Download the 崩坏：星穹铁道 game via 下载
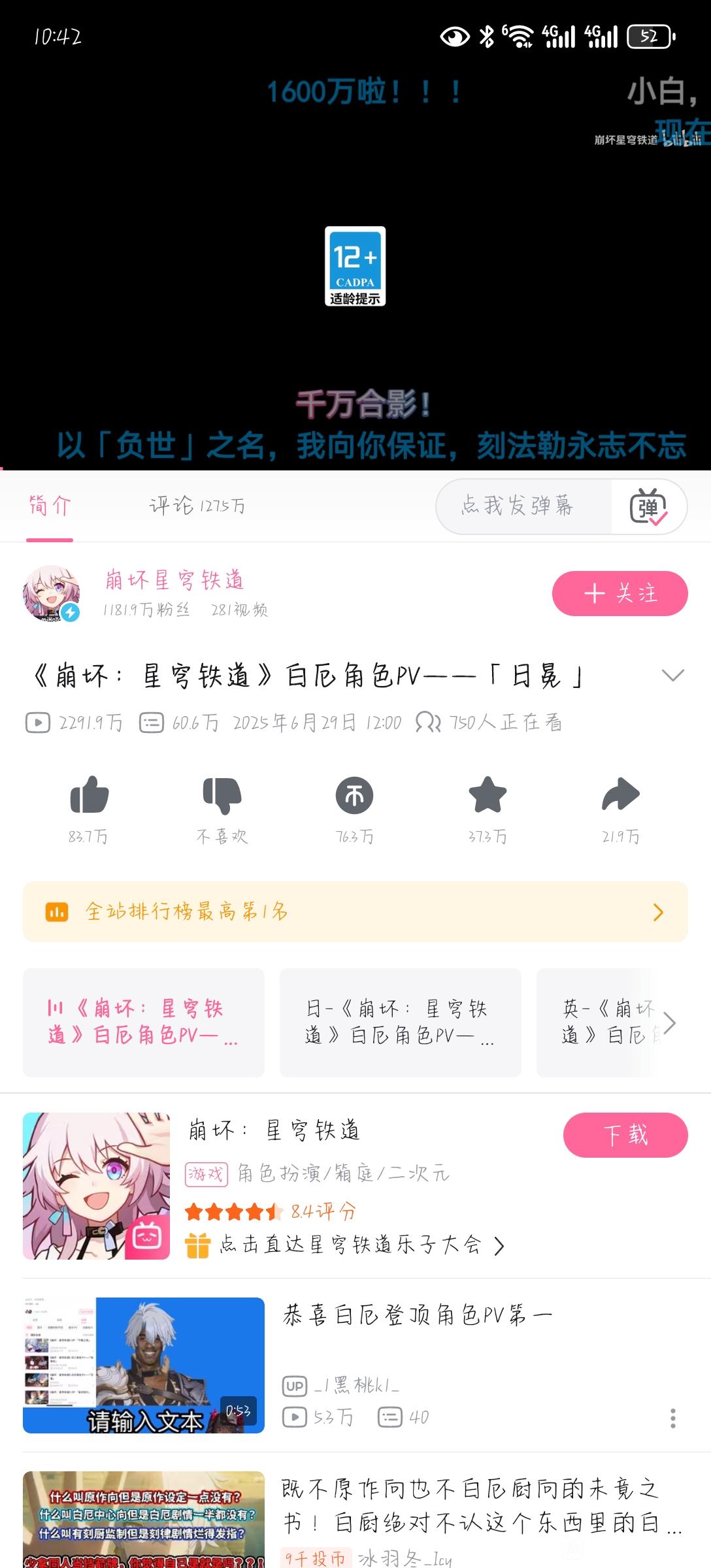Screen dimensions: 711x1568 (625, 1135)
